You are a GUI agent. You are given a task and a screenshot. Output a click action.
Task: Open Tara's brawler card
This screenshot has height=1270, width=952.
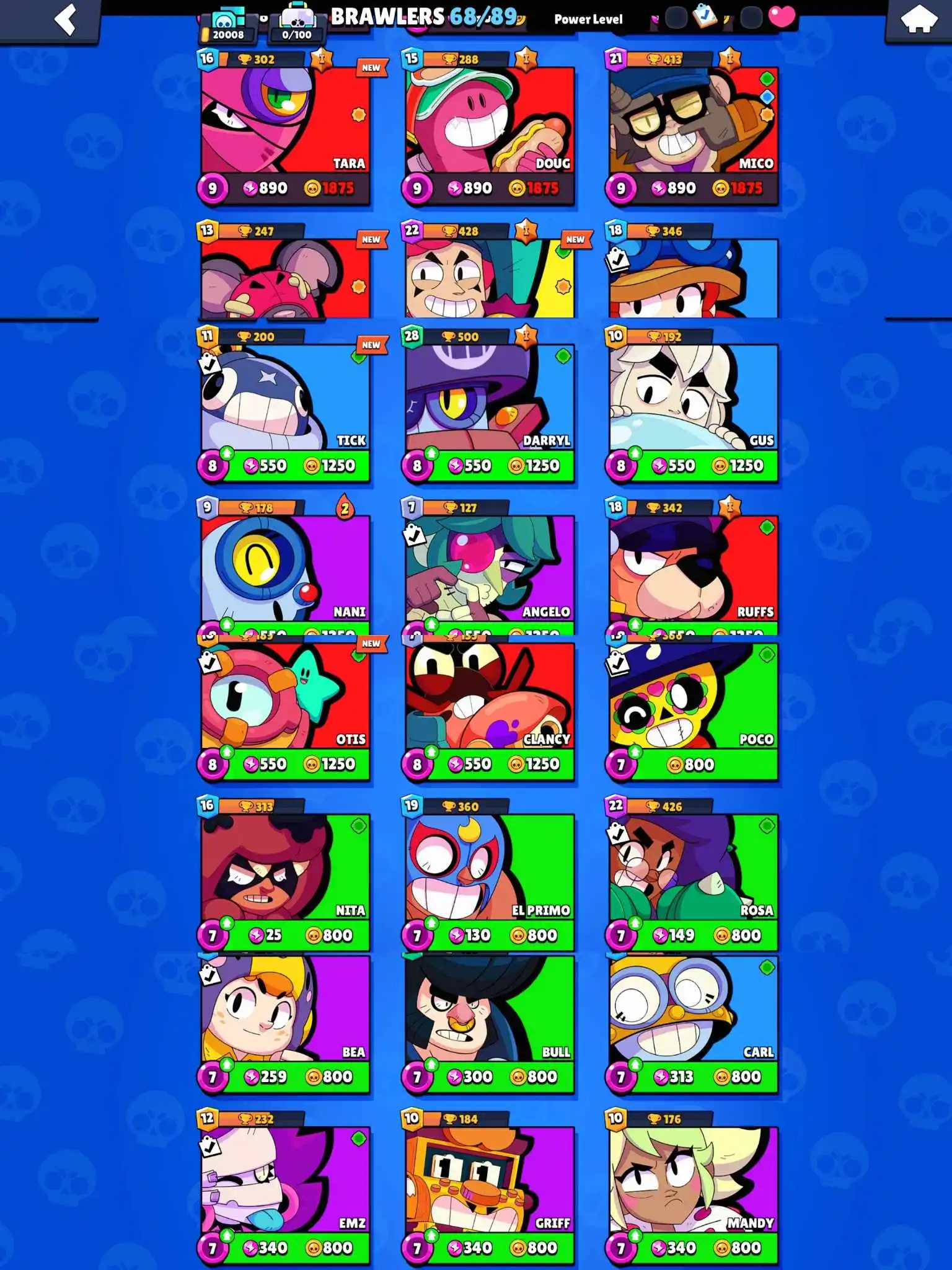285,121
